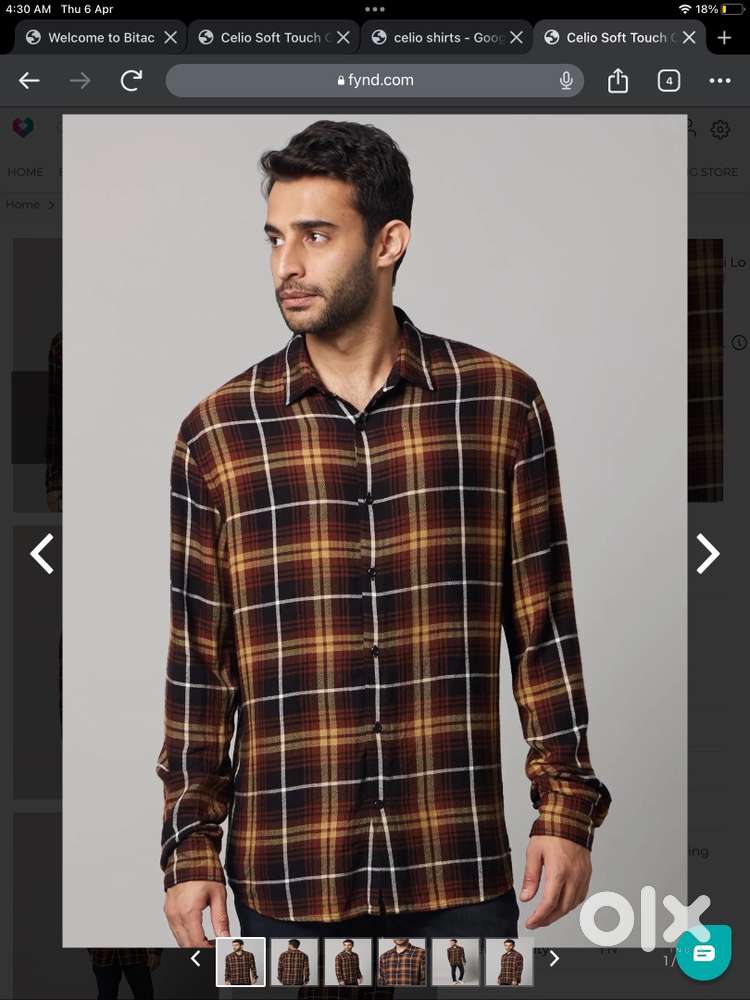Image resolution: width=750 pixels, height=1000 pixels.
Task: Reload the current page
Action: pos(131,80)
